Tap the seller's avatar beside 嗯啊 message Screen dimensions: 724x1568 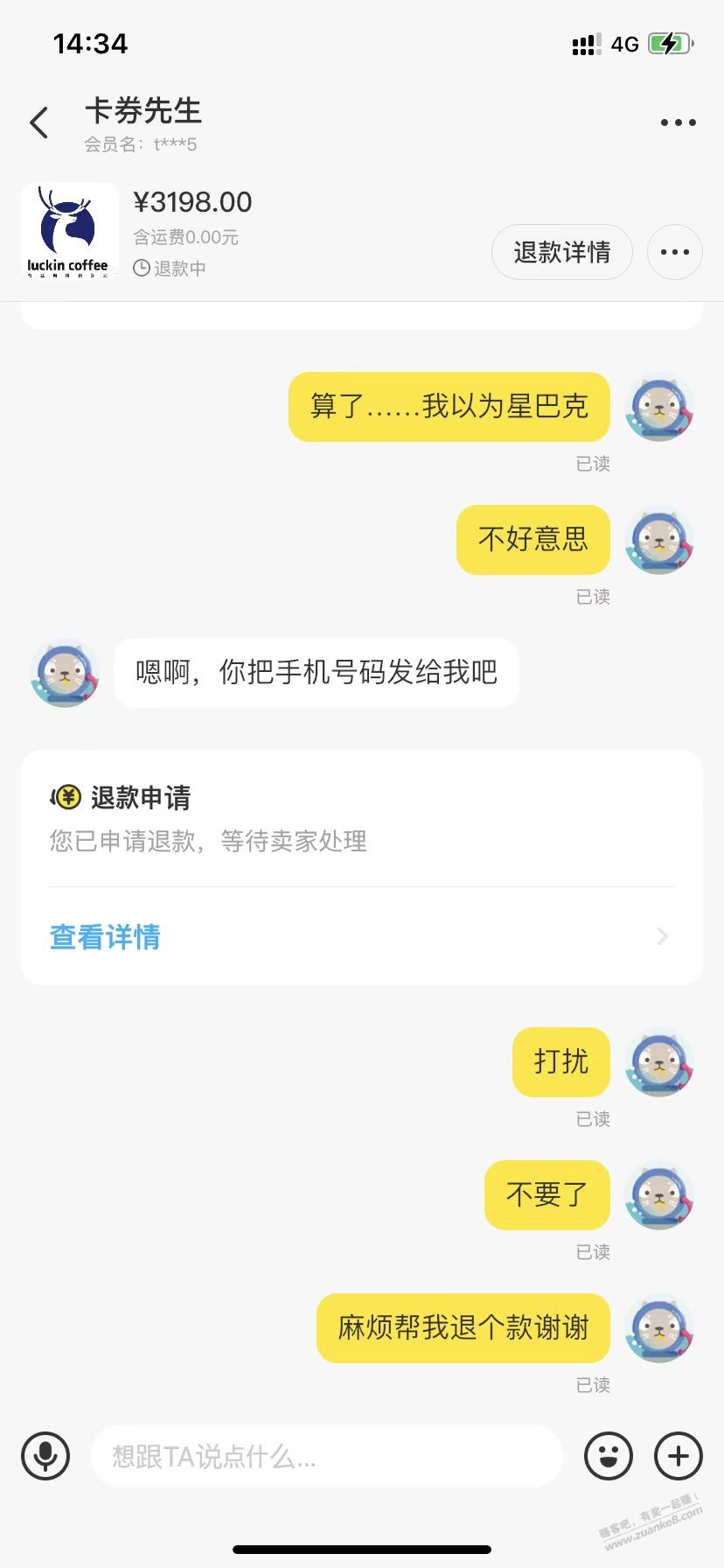[x=64, y=673]
